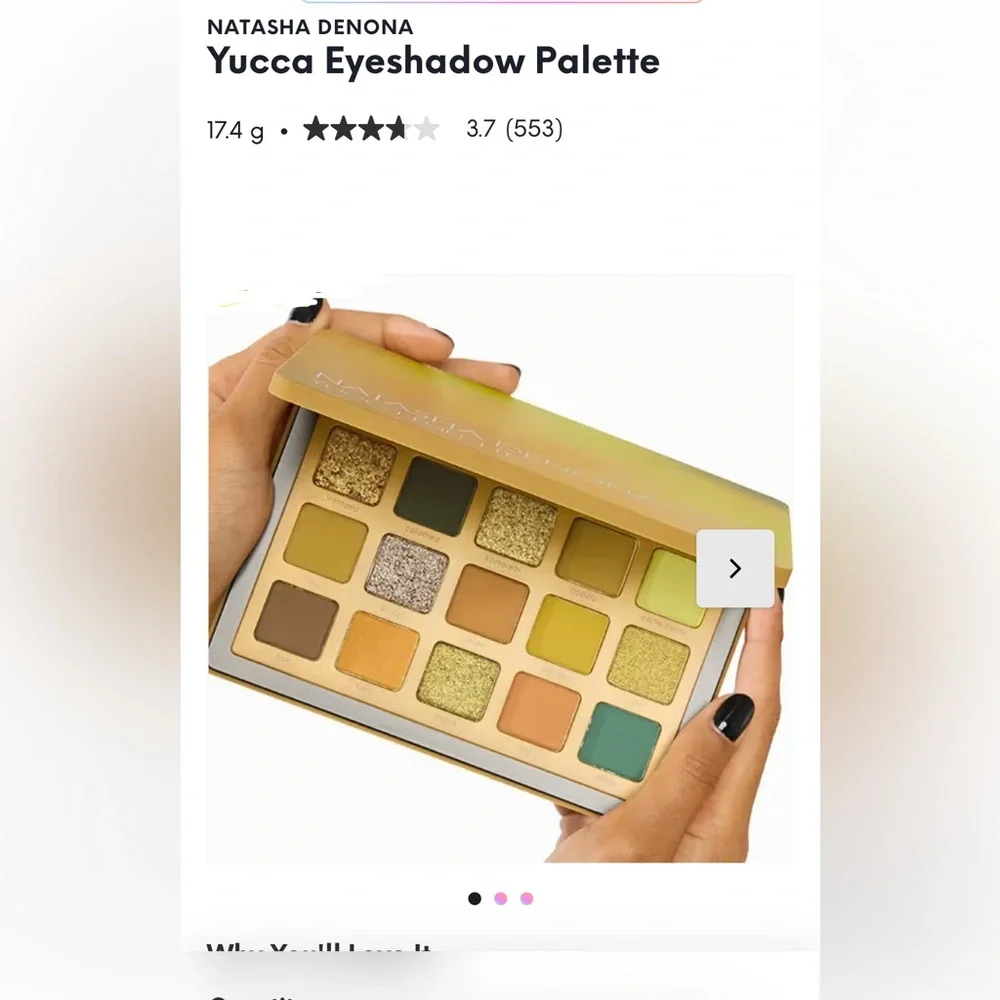Open the Natasha Denona brand link

(x=310, y=27)
